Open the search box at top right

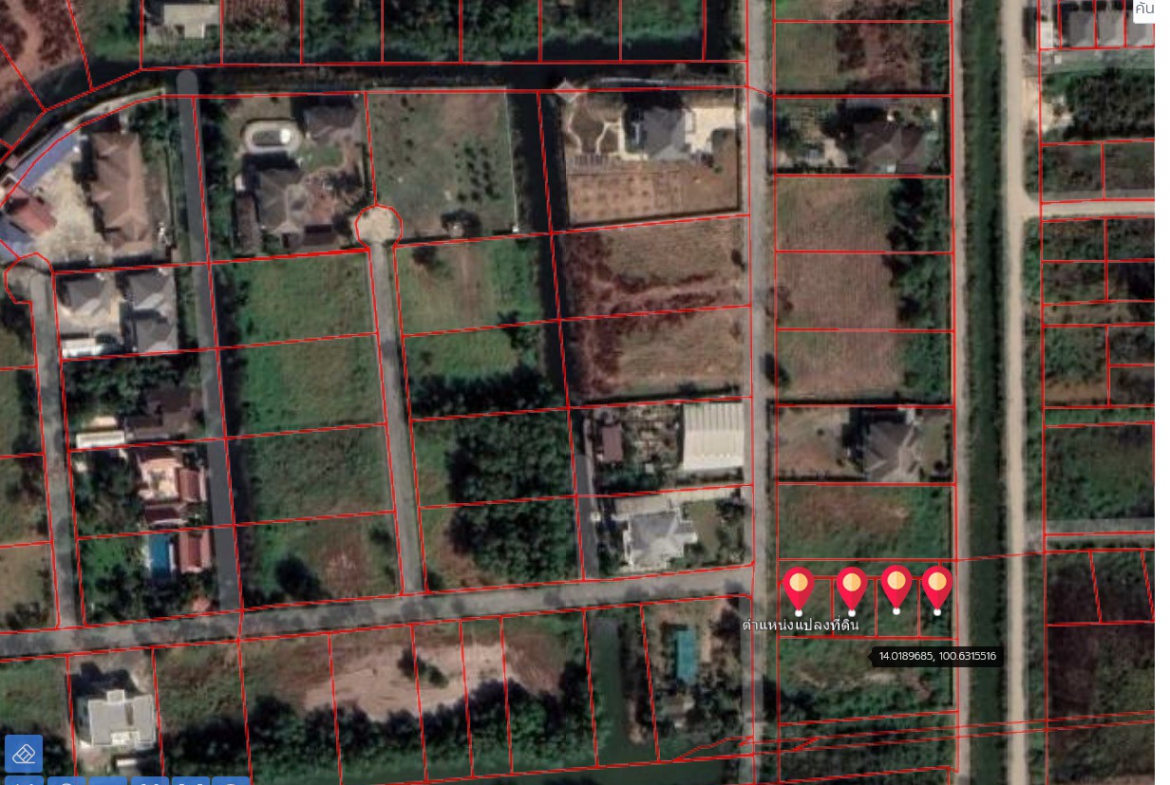(1143, 9)
